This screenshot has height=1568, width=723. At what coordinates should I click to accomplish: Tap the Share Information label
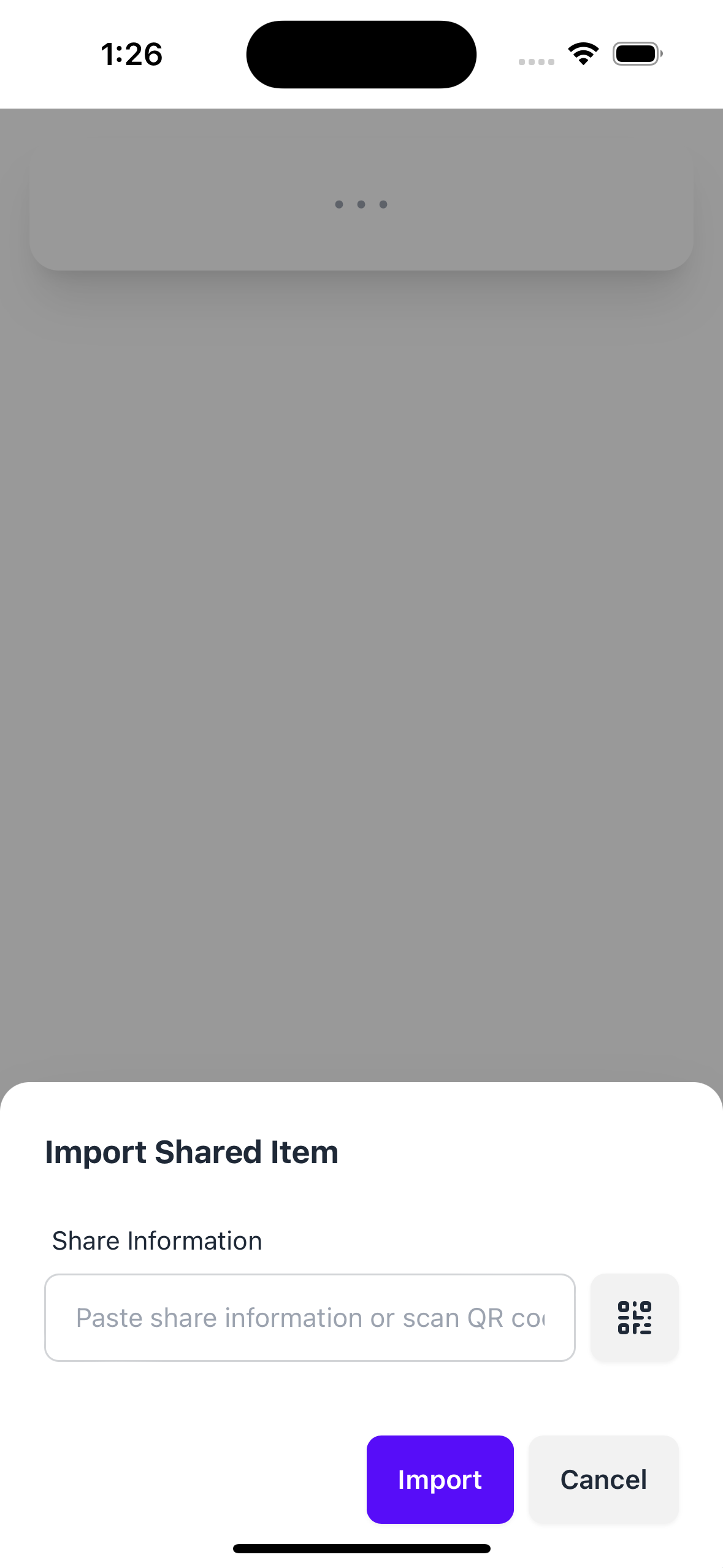(157, 1240)
